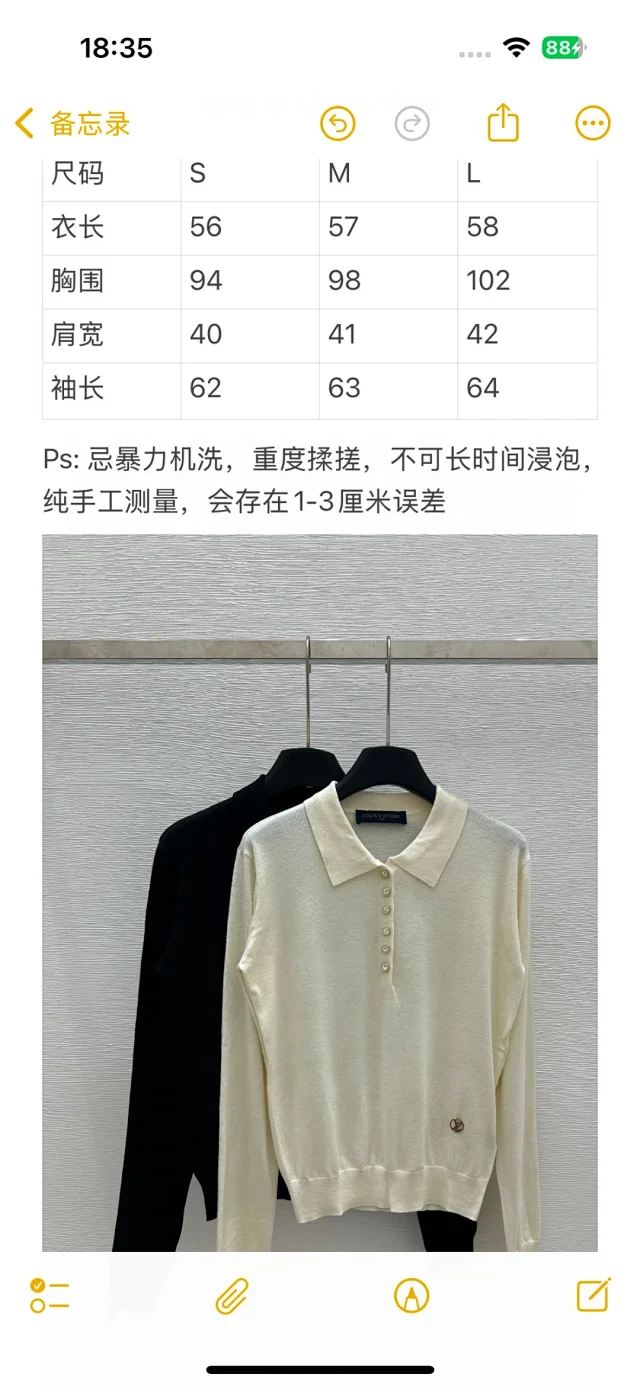
Task: Tap the redo arrow icon
Action: 412,124
